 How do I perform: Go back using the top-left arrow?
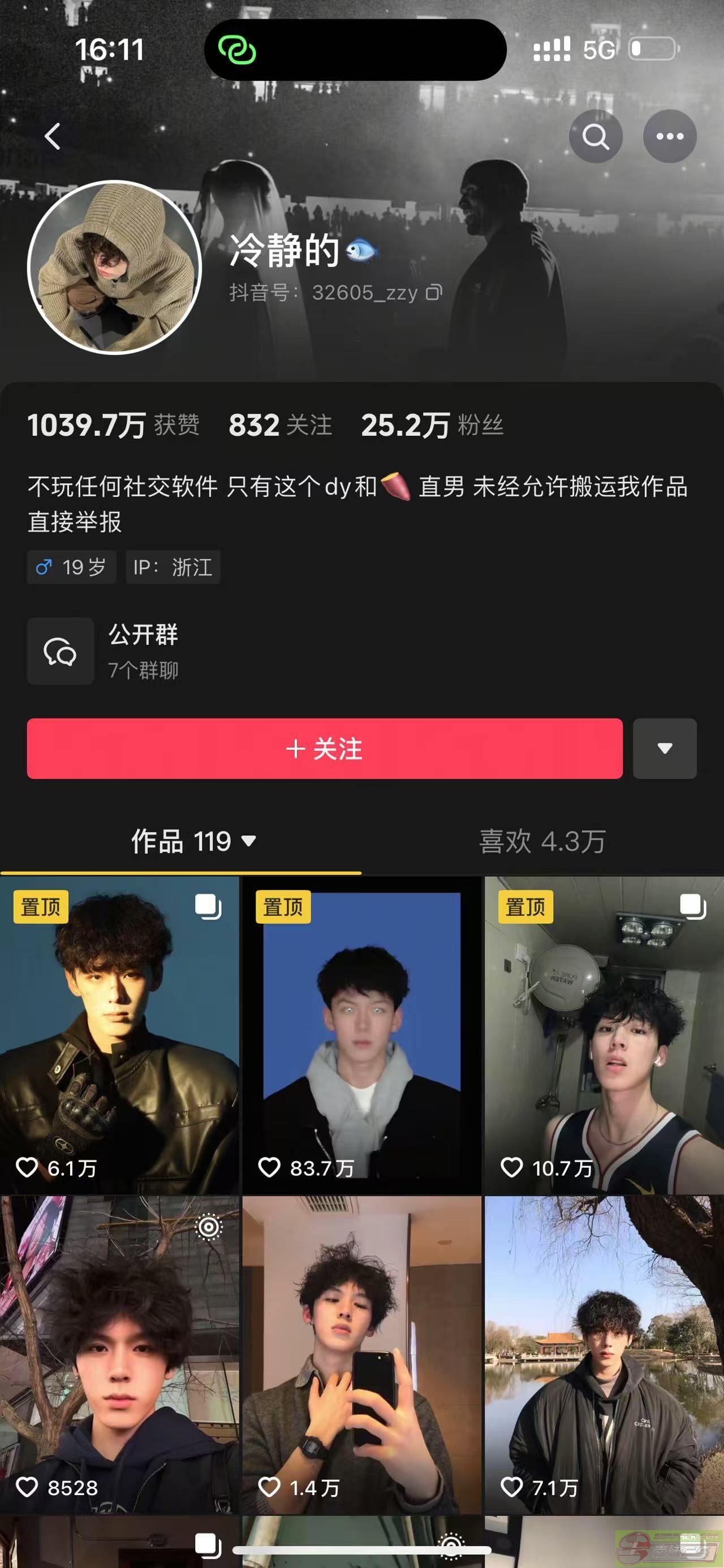pyautogui.click(x=53, y=136)
